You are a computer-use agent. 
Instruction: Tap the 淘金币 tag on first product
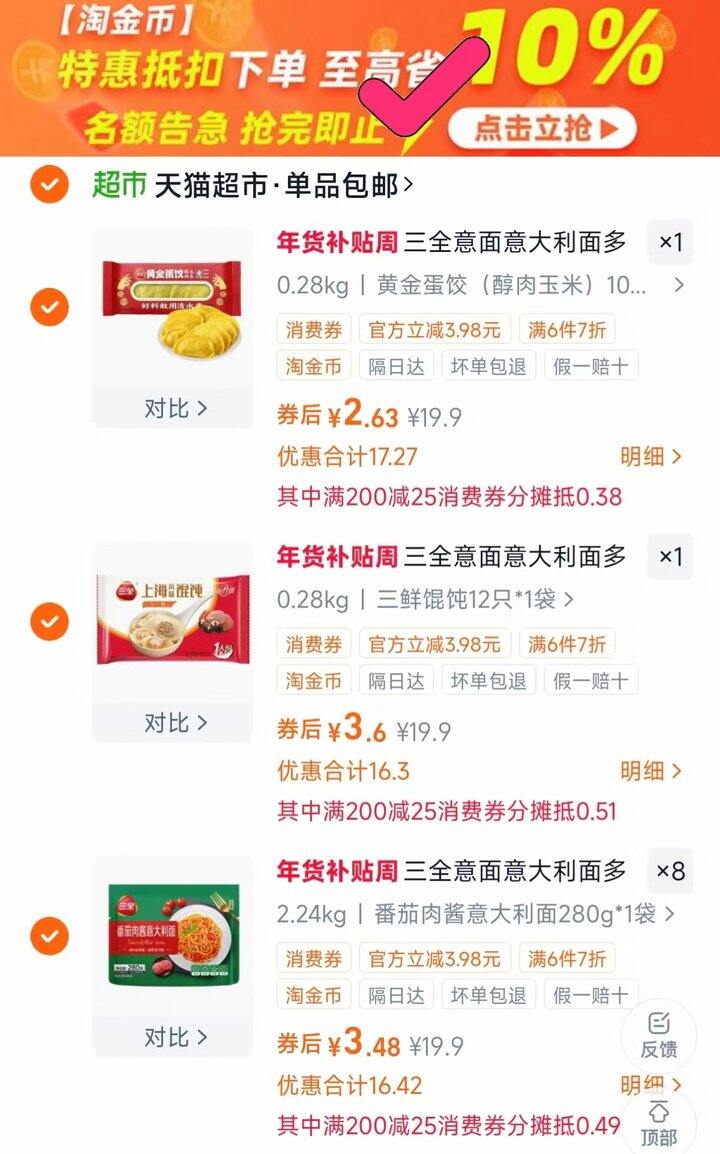pos(313,366)
